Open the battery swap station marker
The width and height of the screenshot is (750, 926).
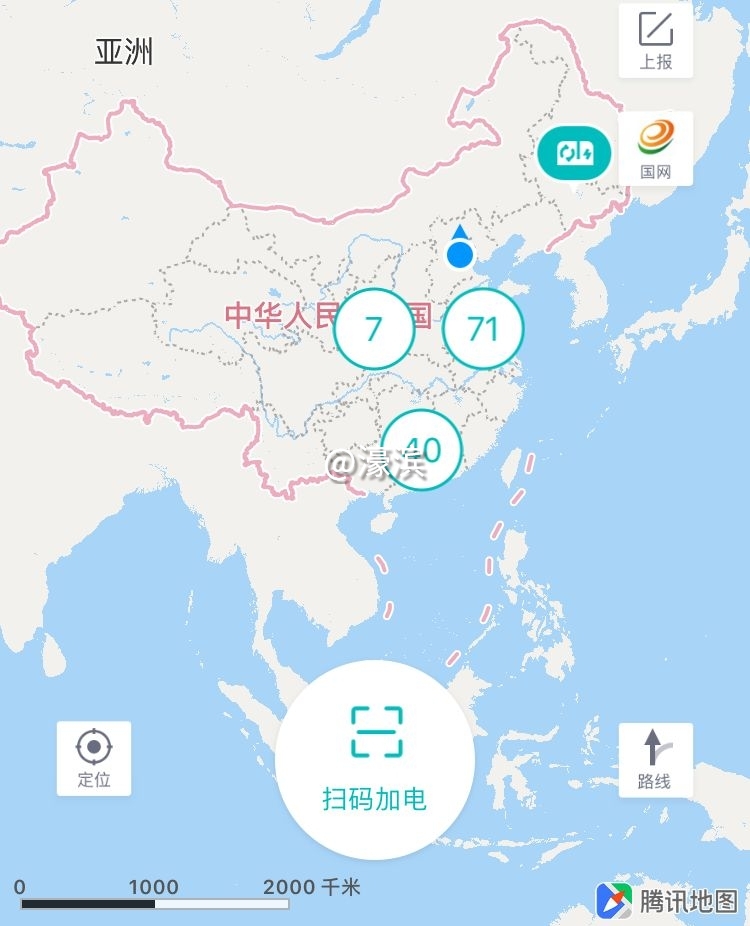[x=574, y=153]
